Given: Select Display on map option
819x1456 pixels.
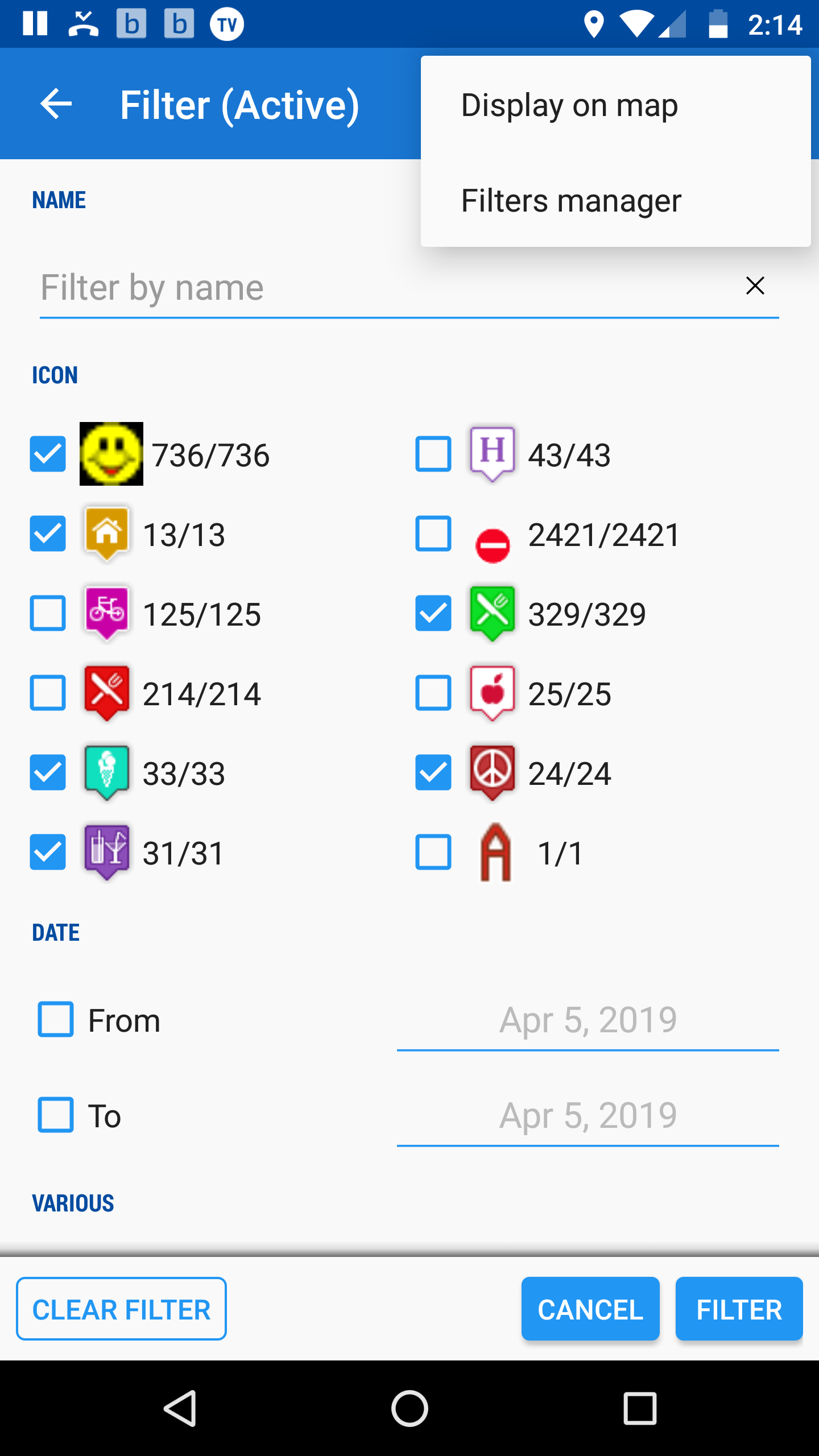Looking at the screenshot, I should pos(569,105).
